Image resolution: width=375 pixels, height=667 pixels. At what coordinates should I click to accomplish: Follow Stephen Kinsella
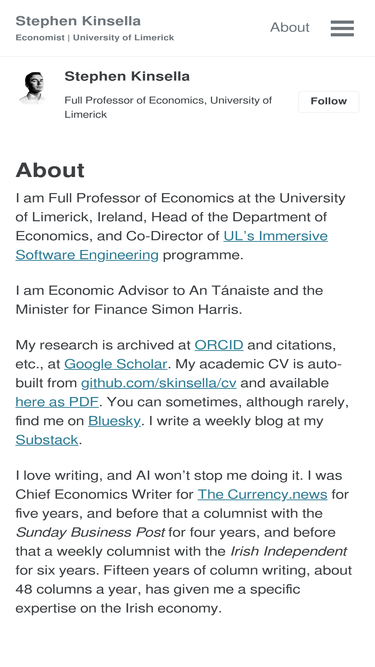pyautogui.click(x=329, y=101)
